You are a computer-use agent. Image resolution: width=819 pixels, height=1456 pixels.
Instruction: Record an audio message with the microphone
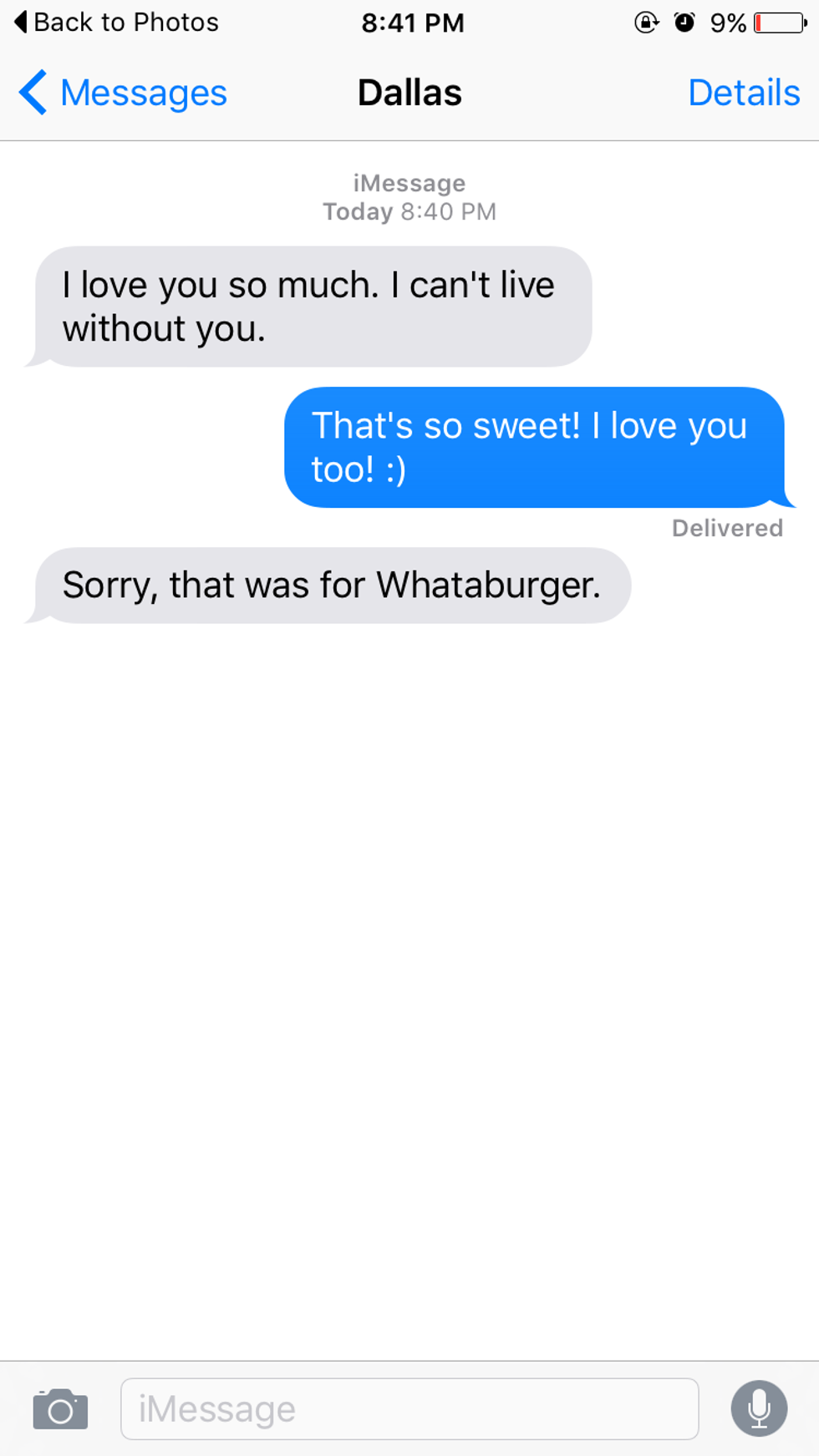pos(759,1408)
